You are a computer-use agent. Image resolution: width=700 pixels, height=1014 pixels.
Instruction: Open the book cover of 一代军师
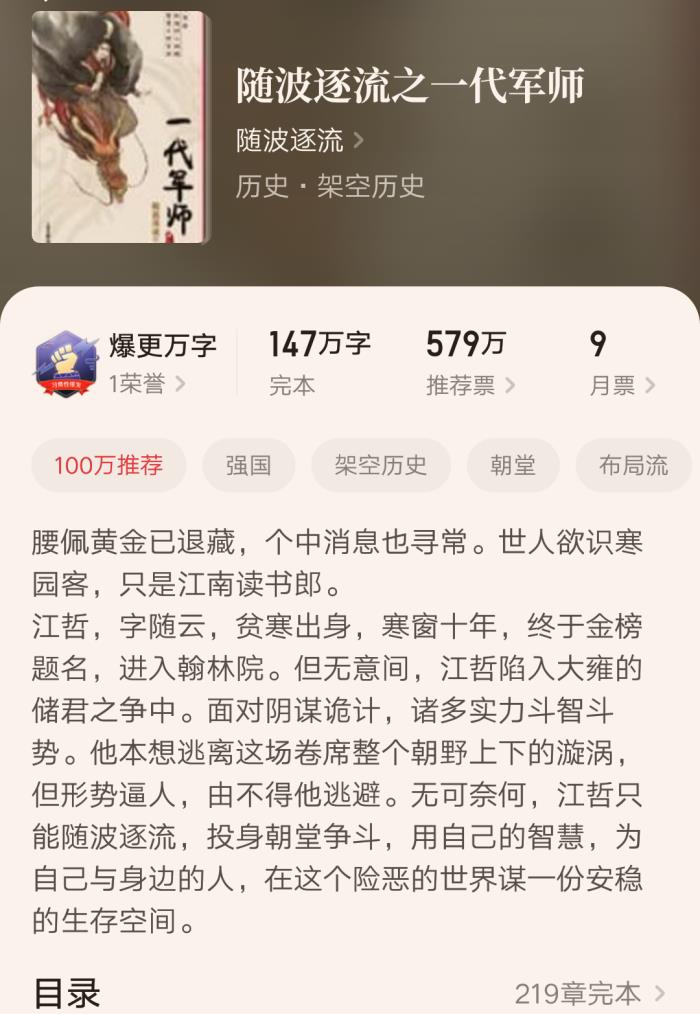(120, 127)
